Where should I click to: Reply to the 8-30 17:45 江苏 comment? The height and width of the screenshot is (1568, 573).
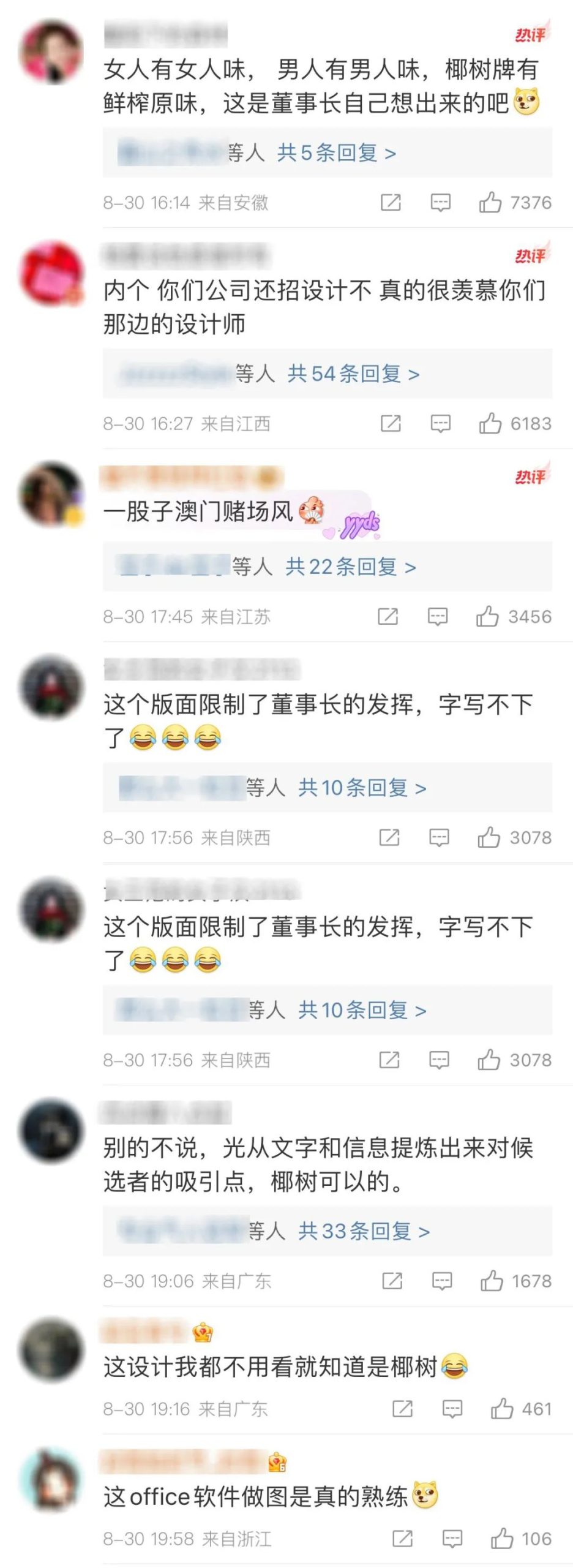coord(437,616)
